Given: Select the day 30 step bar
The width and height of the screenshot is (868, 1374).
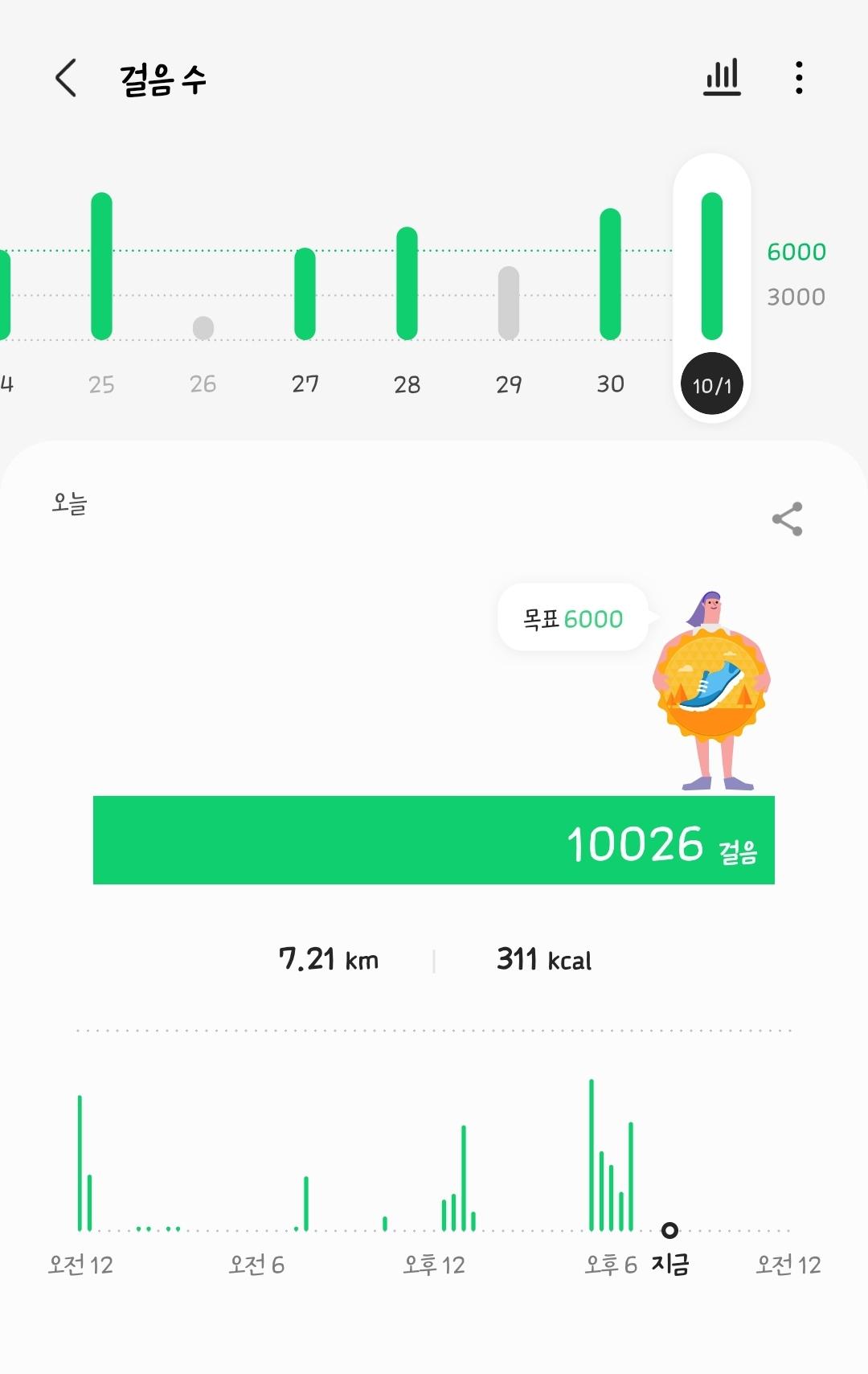Looking at the screenshot, I should (610, 274).
